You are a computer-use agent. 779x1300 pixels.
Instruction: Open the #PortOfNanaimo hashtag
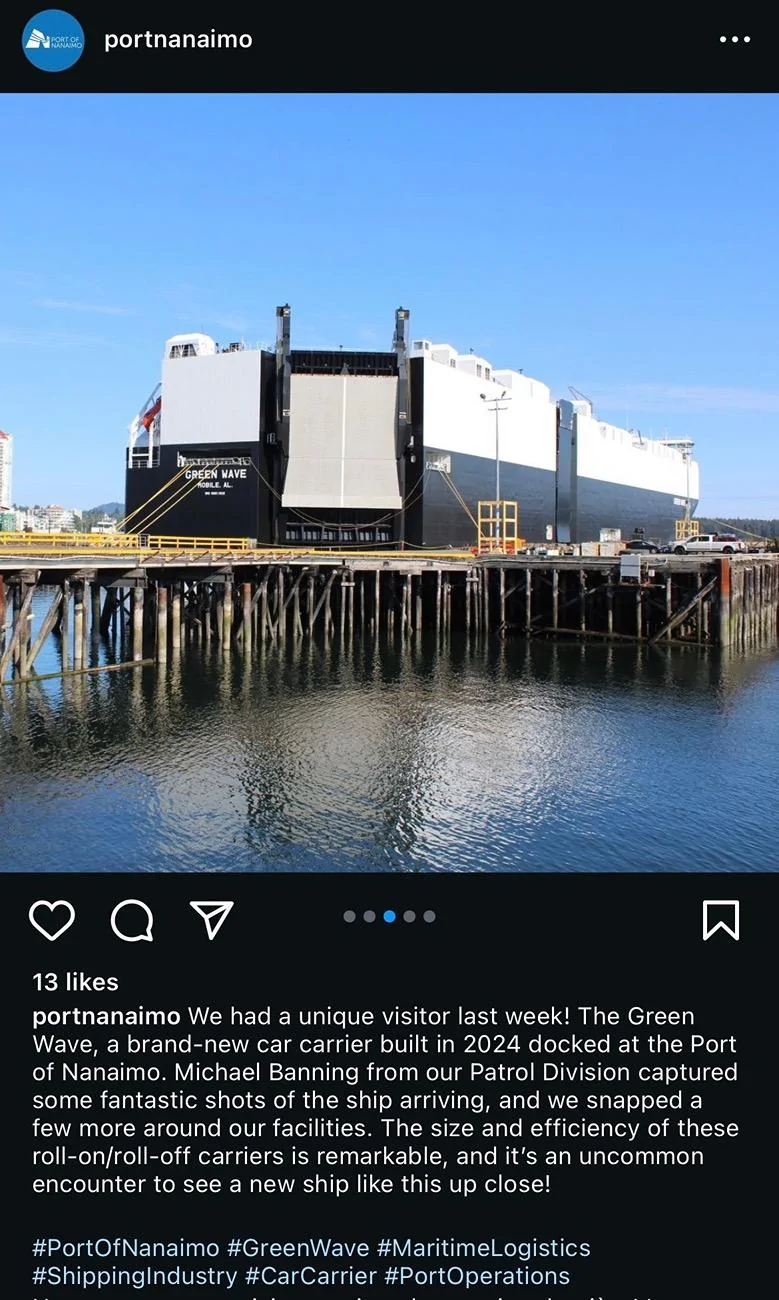click(x=125, y=1248)
